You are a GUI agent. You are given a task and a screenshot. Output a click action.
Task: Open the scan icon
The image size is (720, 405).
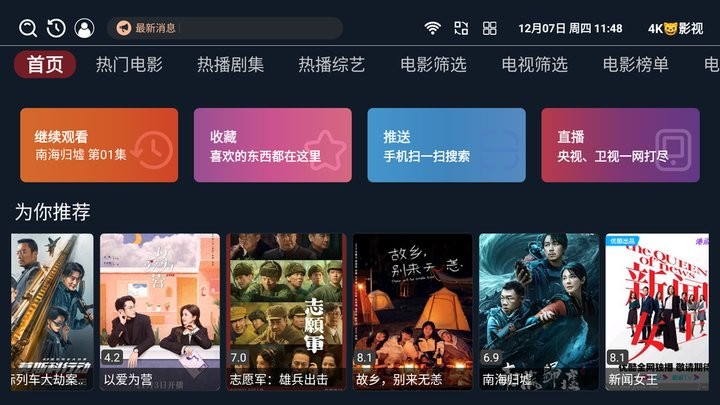tap(461, 28)
